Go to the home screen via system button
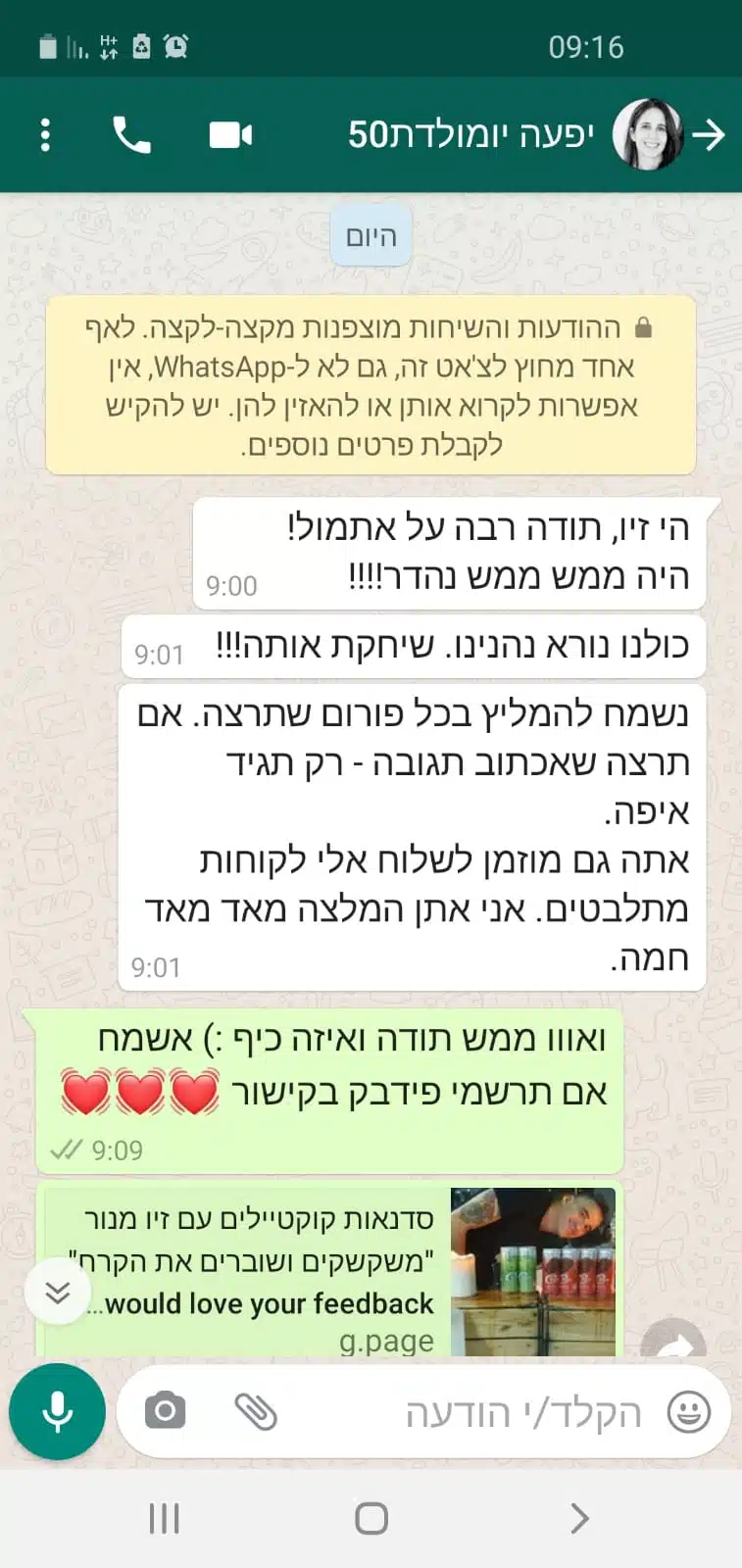 (x=371, y=1518)
